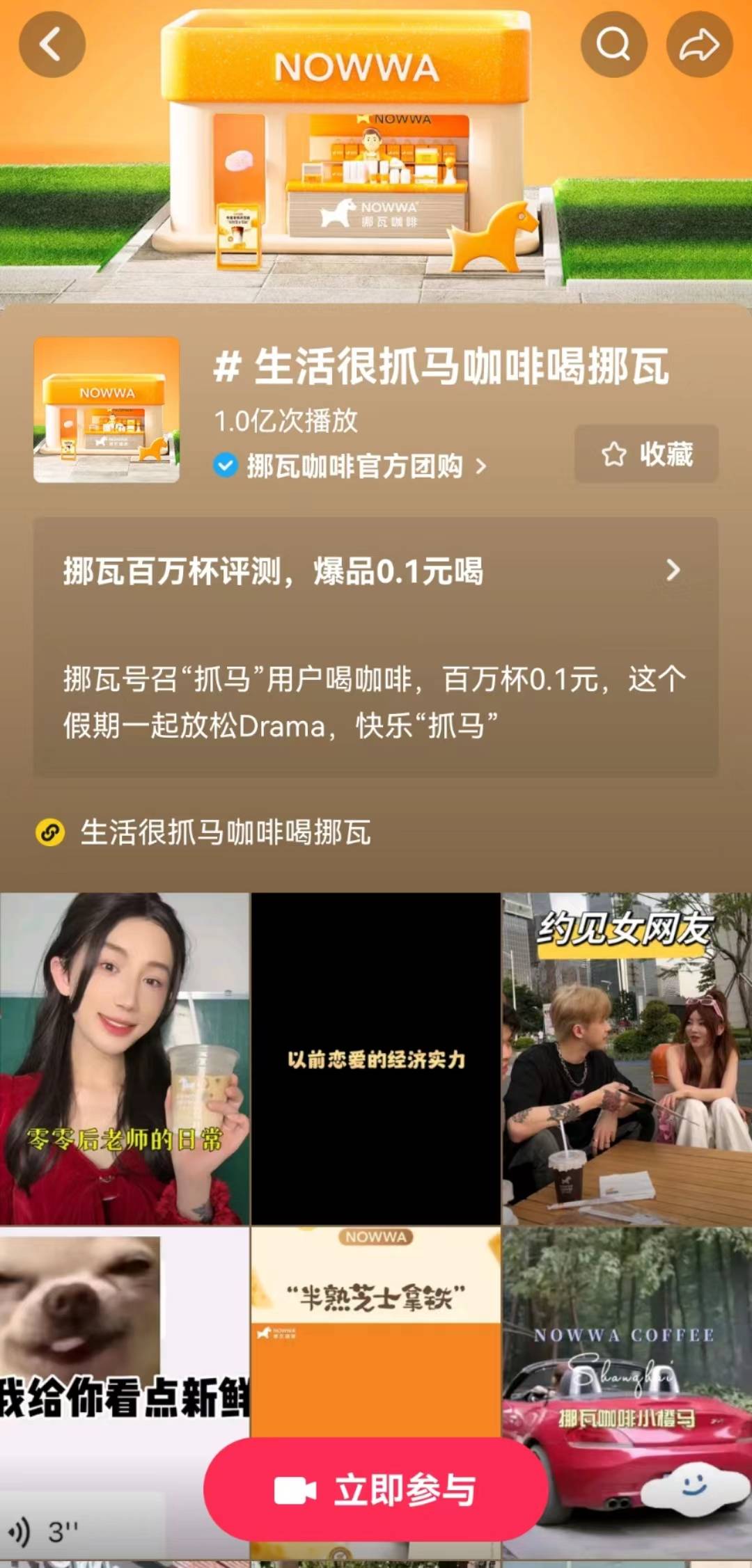
Task: Tap 立即参与 to join the challenge
Action: point(375,1491)
